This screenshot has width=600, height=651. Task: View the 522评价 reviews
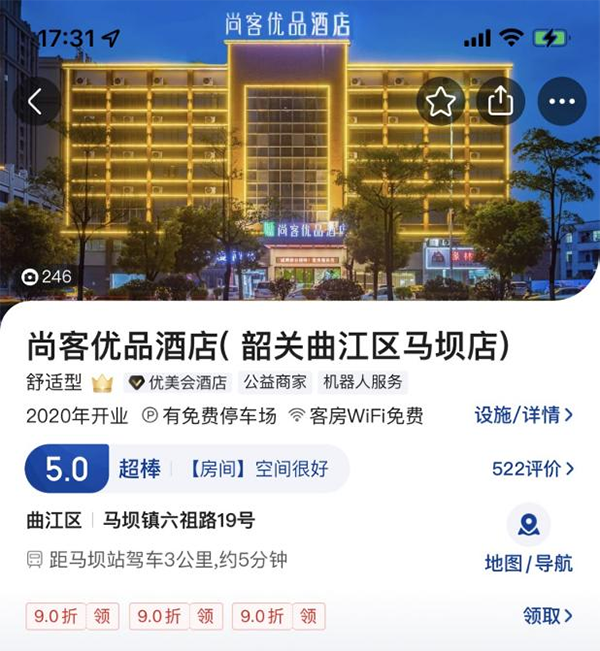[533, 469]
